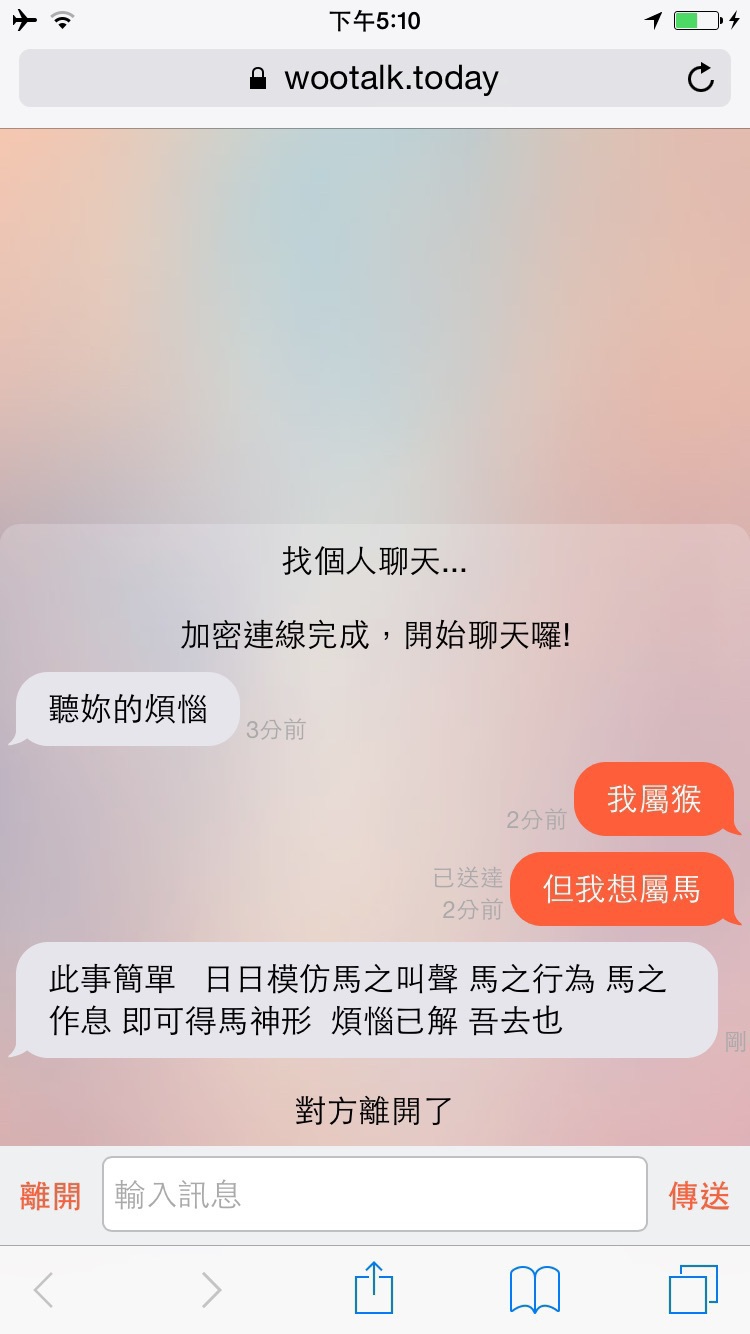The height and width of the screenshot is (1334, 750).
Task: Go forward in Safari history
Action: pos(211,1290)
